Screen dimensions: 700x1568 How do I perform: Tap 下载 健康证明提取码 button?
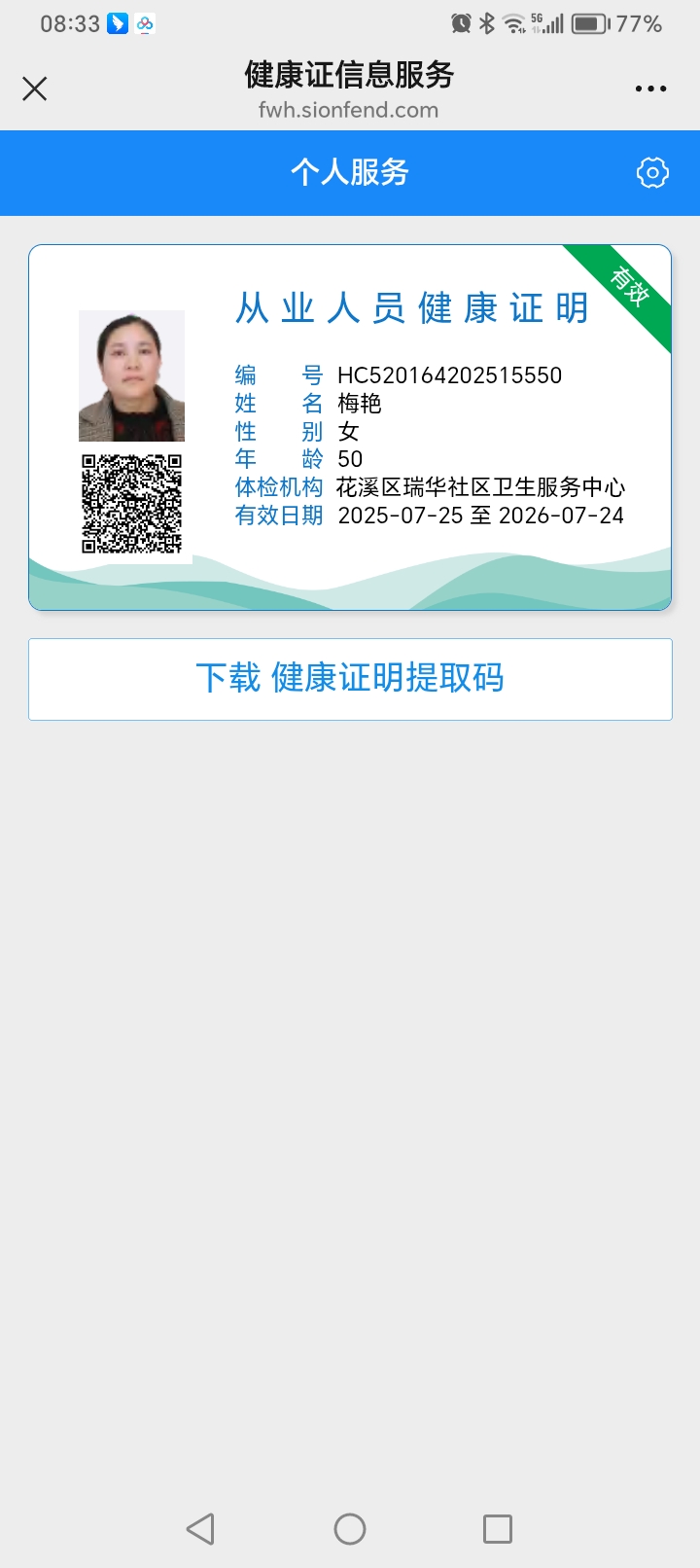pyautogui.click(x=350, y=679)
